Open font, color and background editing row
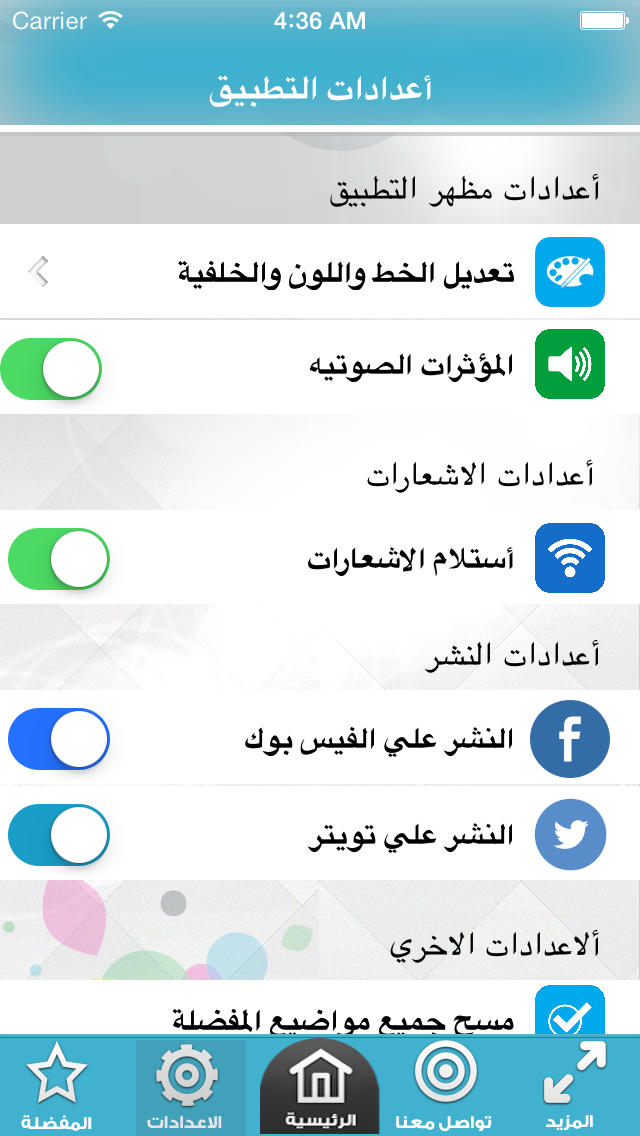This screenshot has height=1136, width=640. 320,272
